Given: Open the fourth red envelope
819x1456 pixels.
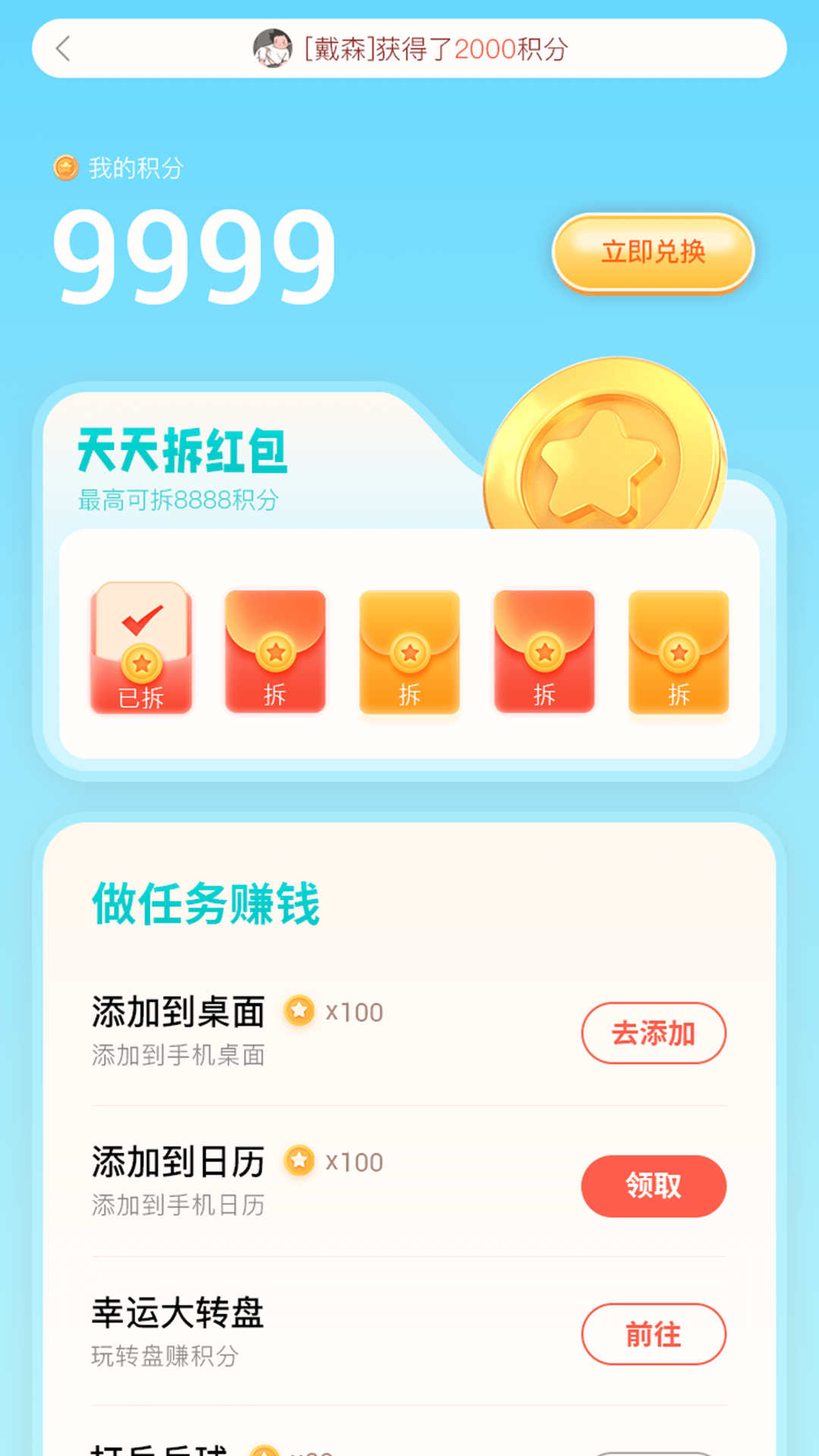Looking at the screenshot, I should pos(544,651).
